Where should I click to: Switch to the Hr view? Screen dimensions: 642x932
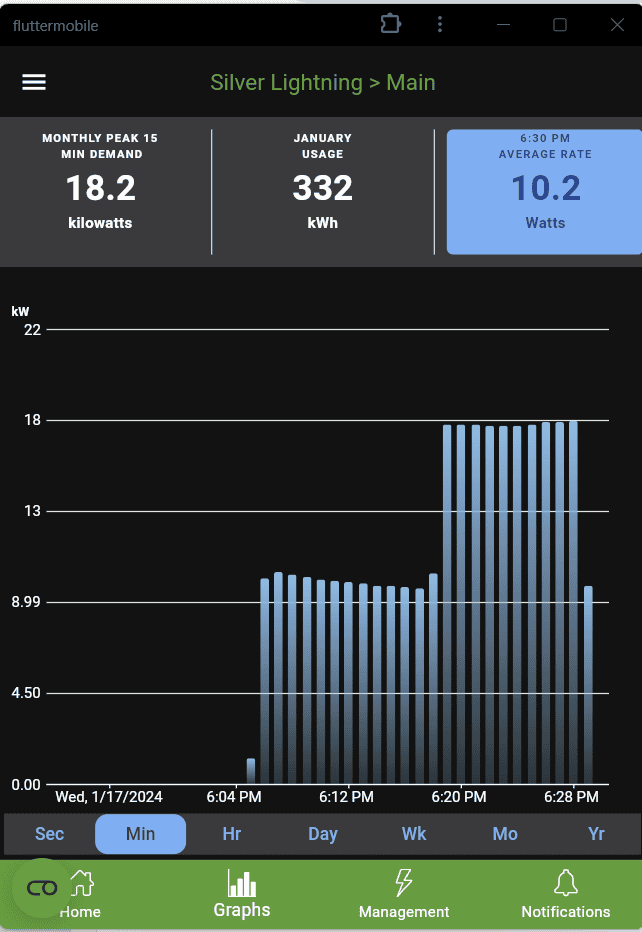[232, 834]
